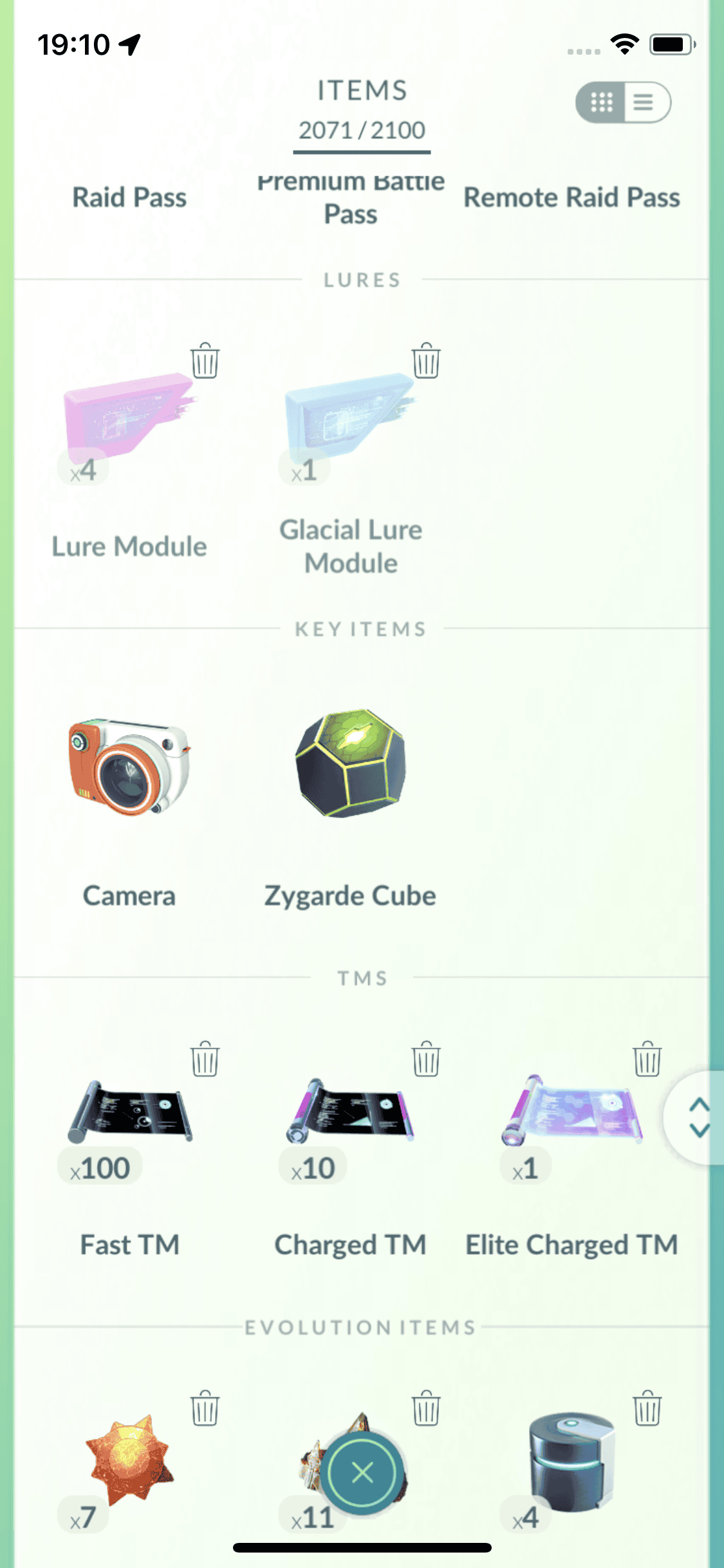Open the Camera key item
Viewport: 724px width, 1568px height.
click(x=129, y=766)
